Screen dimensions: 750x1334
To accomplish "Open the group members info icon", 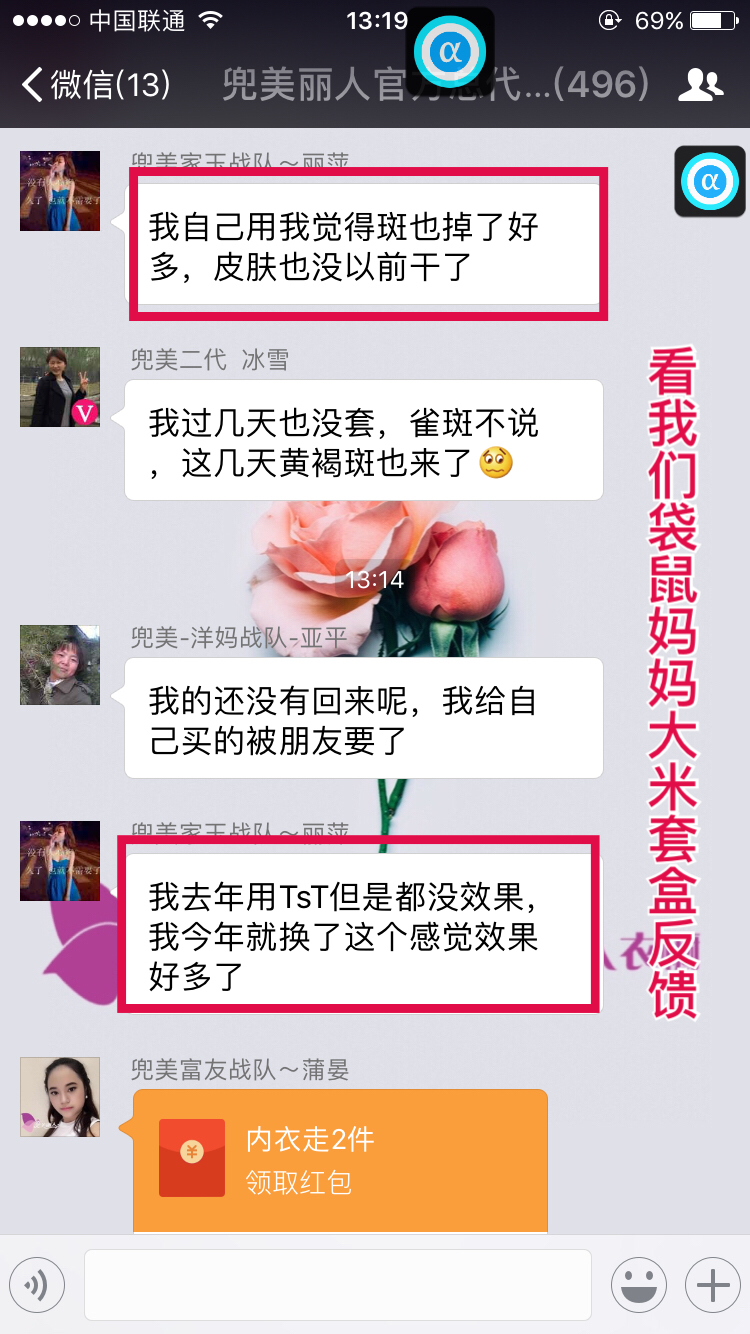I will pyautogui.click(x=700, y=85).
